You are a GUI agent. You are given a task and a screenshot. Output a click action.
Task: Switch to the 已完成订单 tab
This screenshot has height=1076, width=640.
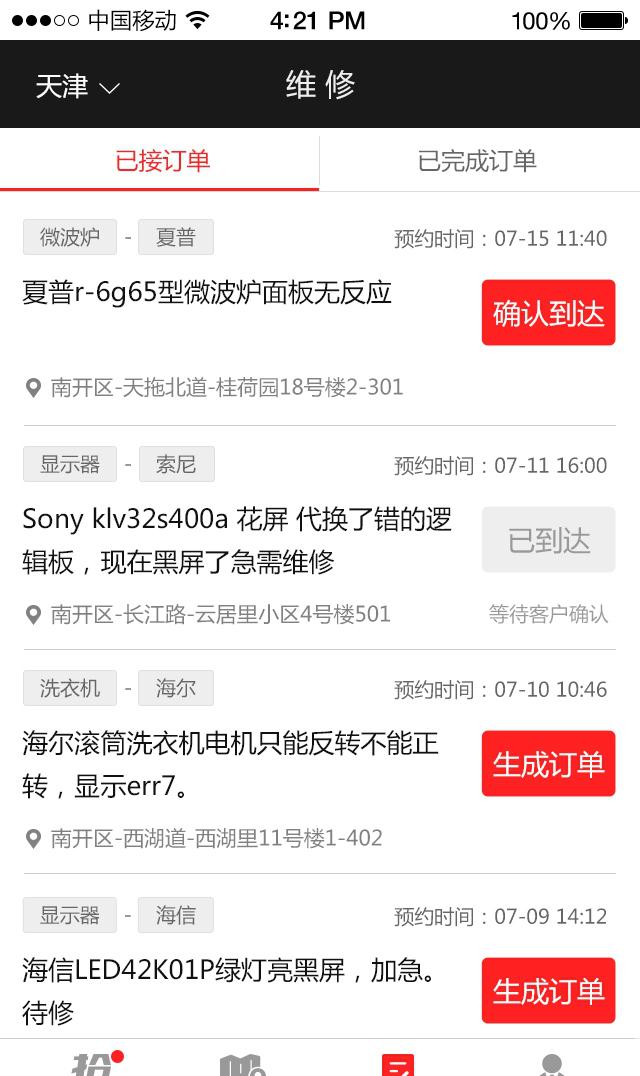click(479, 161)
